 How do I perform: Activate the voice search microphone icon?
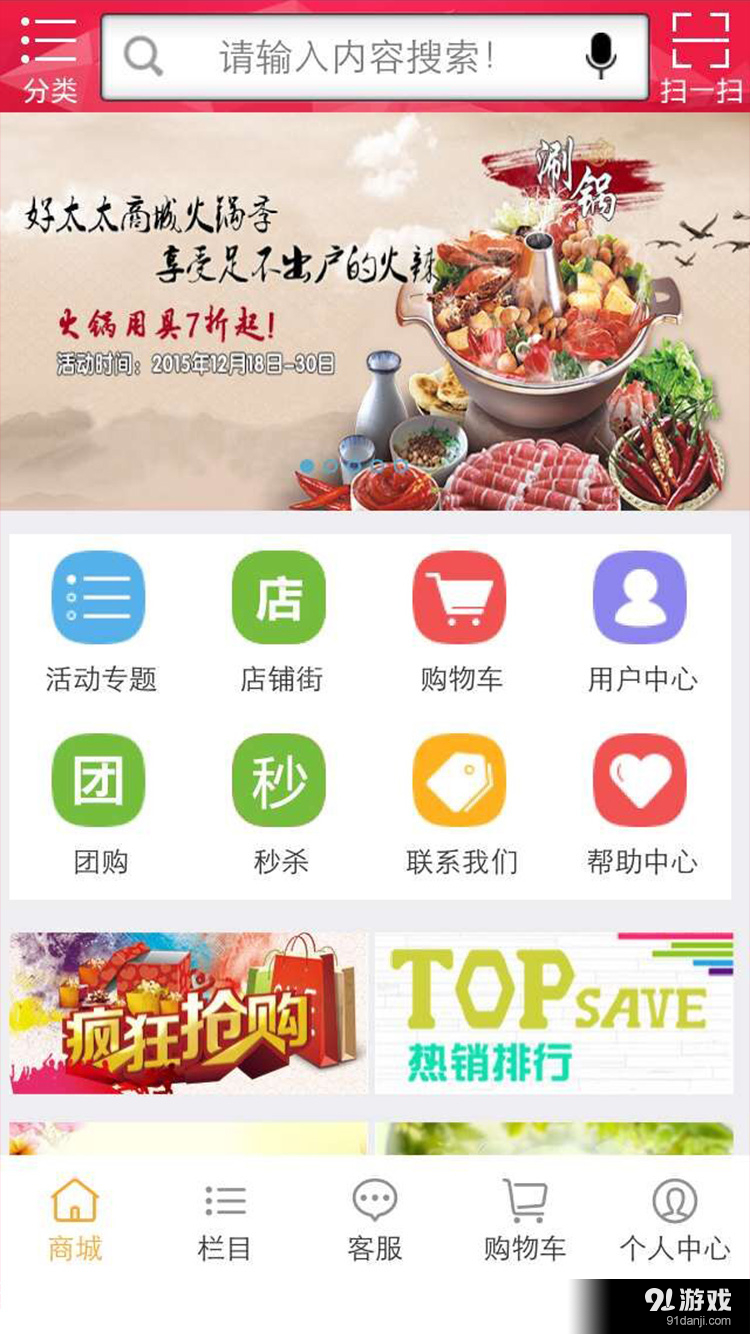point(600,57)
